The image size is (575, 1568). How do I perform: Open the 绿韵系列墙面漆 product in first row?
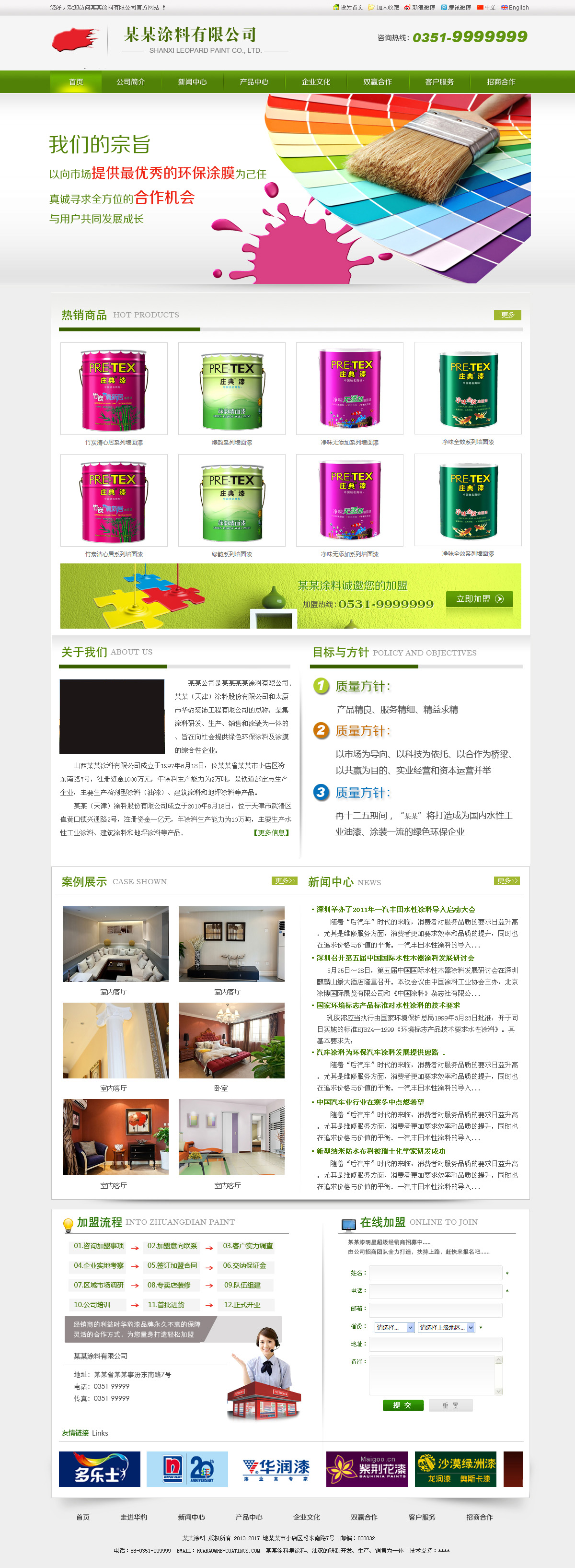[x=232, y=389]
